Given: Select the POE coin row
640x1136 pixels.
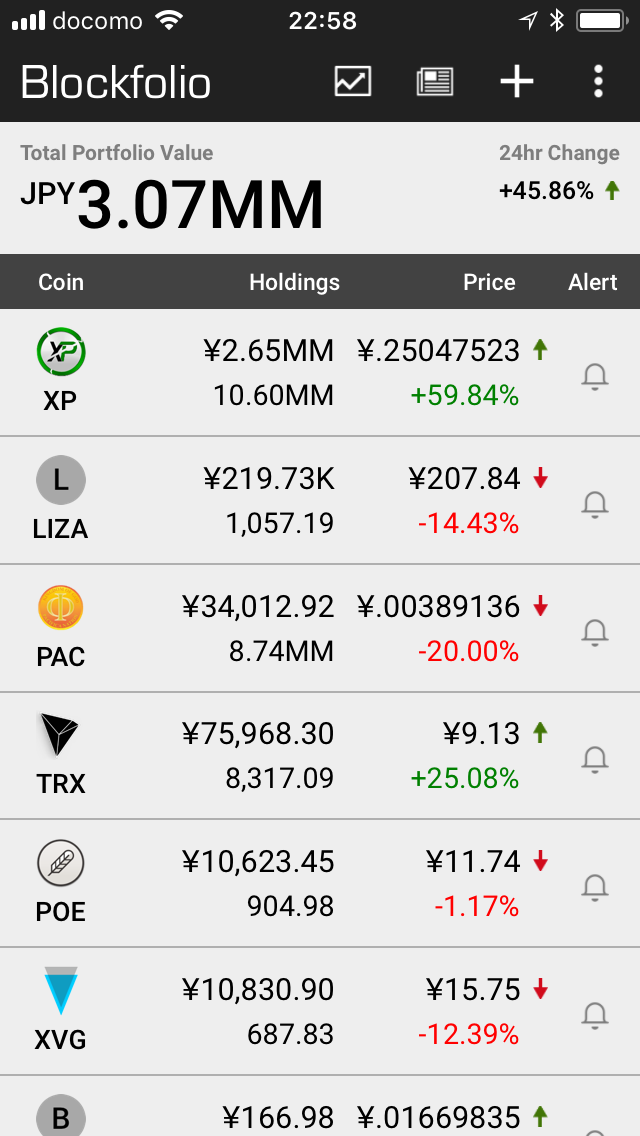Looking at the screenshot, I should pyautogui.click(x=320, y=883).
